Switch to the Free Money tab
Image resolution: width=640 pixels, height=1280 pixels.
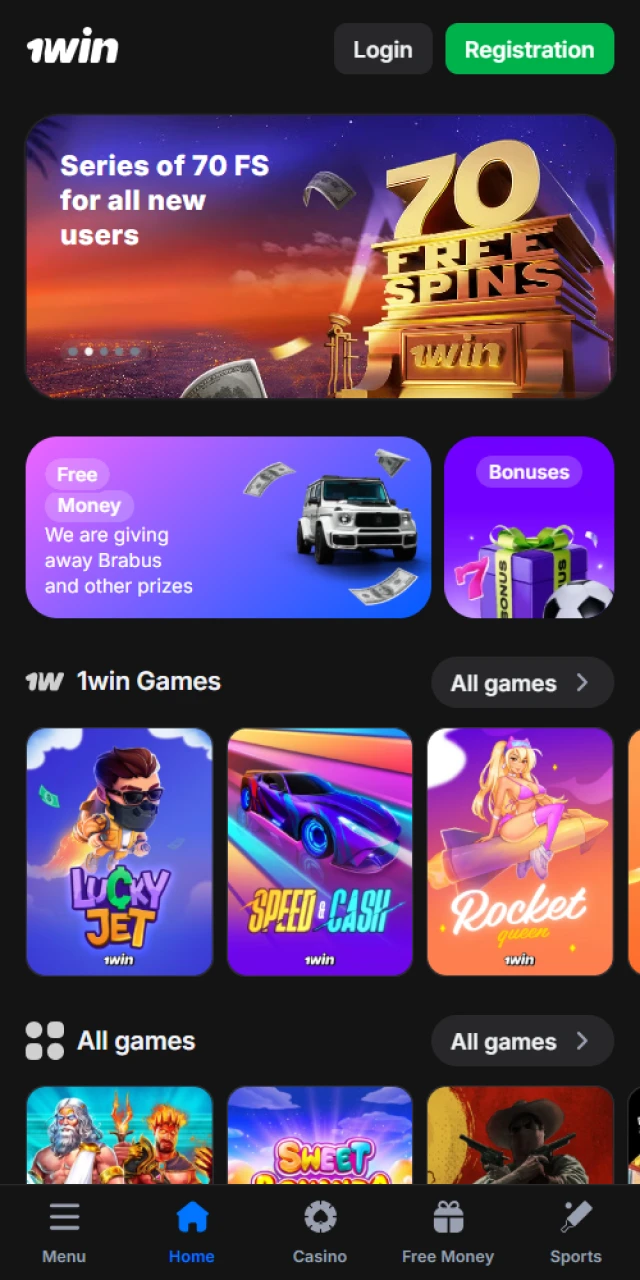coord(448,1232)
